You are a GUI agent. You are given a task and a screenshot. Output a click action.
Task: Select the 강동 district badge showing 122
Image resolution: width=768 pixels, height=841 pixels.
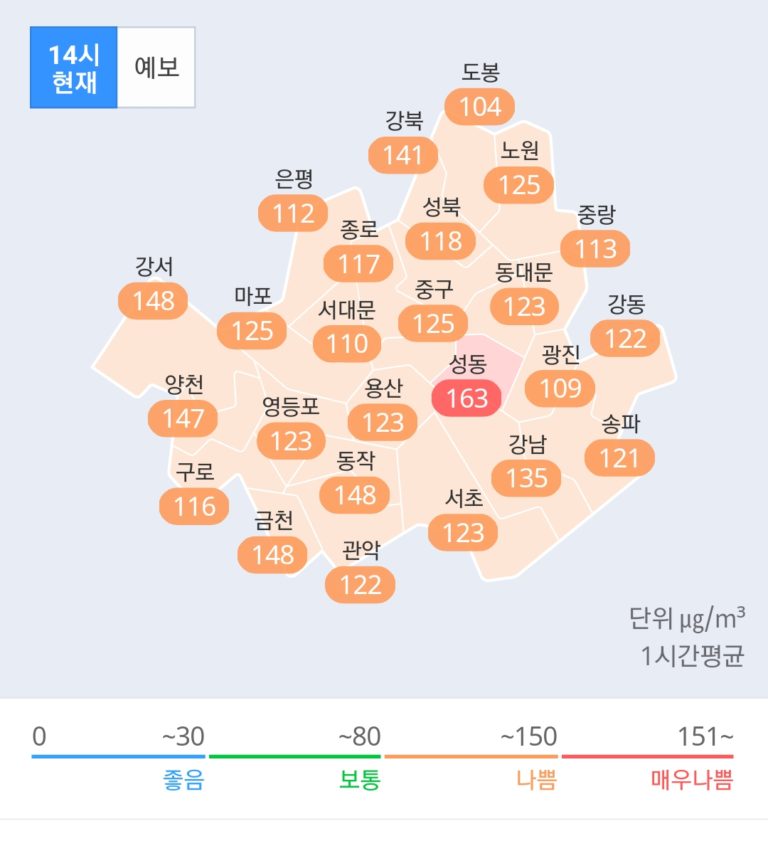[x=625, y=338]
